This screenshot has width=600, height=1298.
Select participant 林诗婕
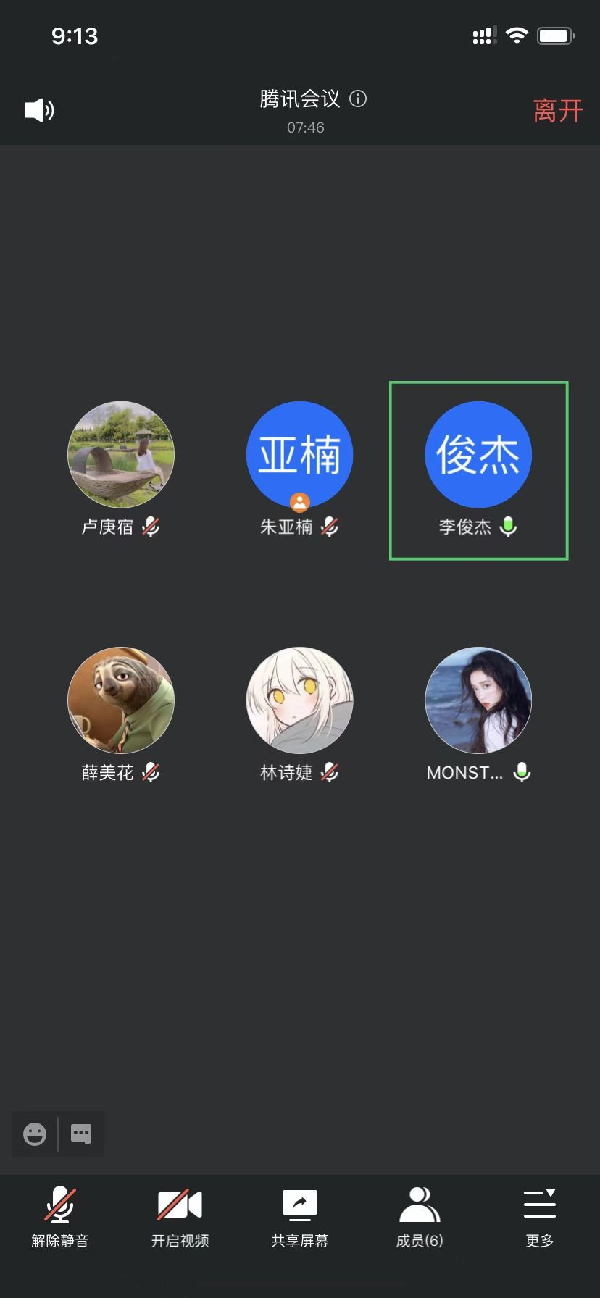click(x=300, y=700)
